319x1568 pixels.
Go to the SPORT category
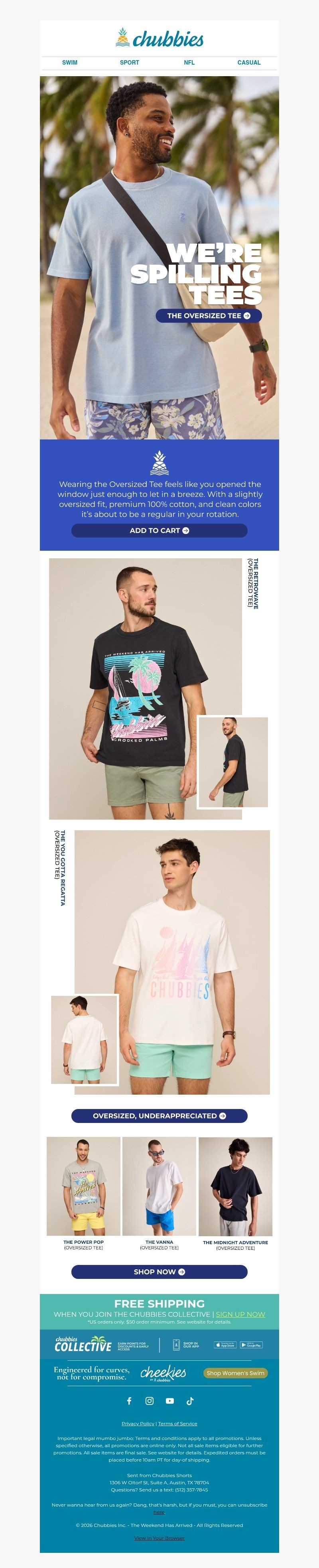tap(129, 63)
